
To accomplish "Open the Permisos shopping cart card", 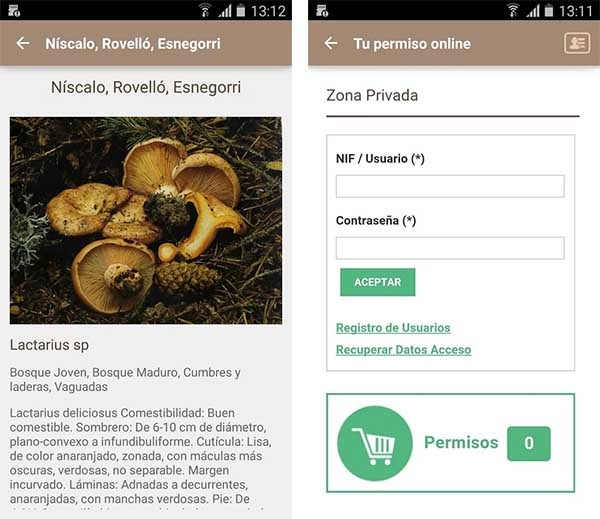I will tap(450, 443).
